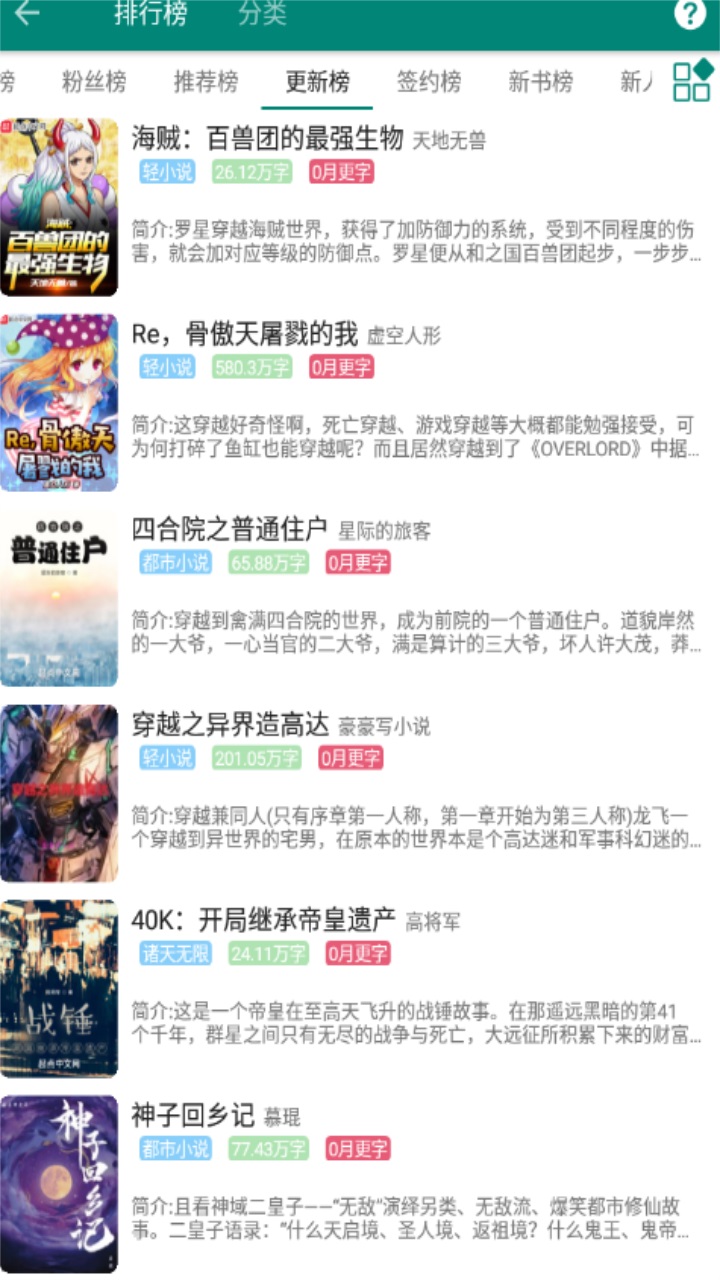This screenshot has height=1280, width=720.
Task: Open the novel Re，骨傲天屠戮的我
Action: coord(244,334)
